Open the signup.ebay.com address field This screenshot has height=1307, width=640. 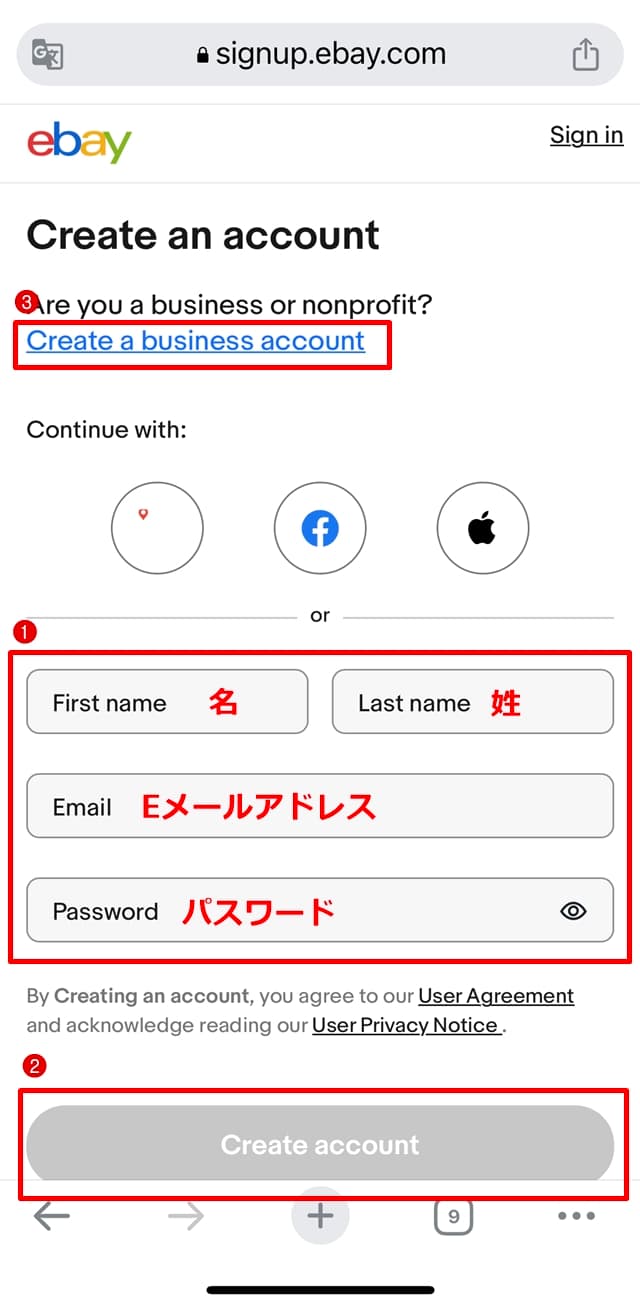click(320, 54)
